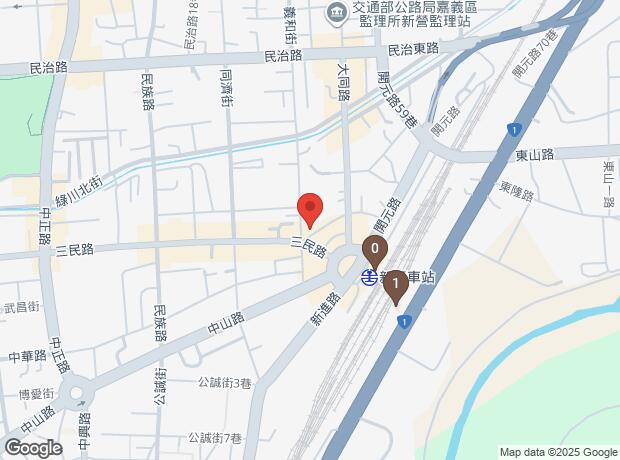This screenshot has width=620, height=460.
Task: Select the brown marker labeled 0
Action: [x=374, y=250]
